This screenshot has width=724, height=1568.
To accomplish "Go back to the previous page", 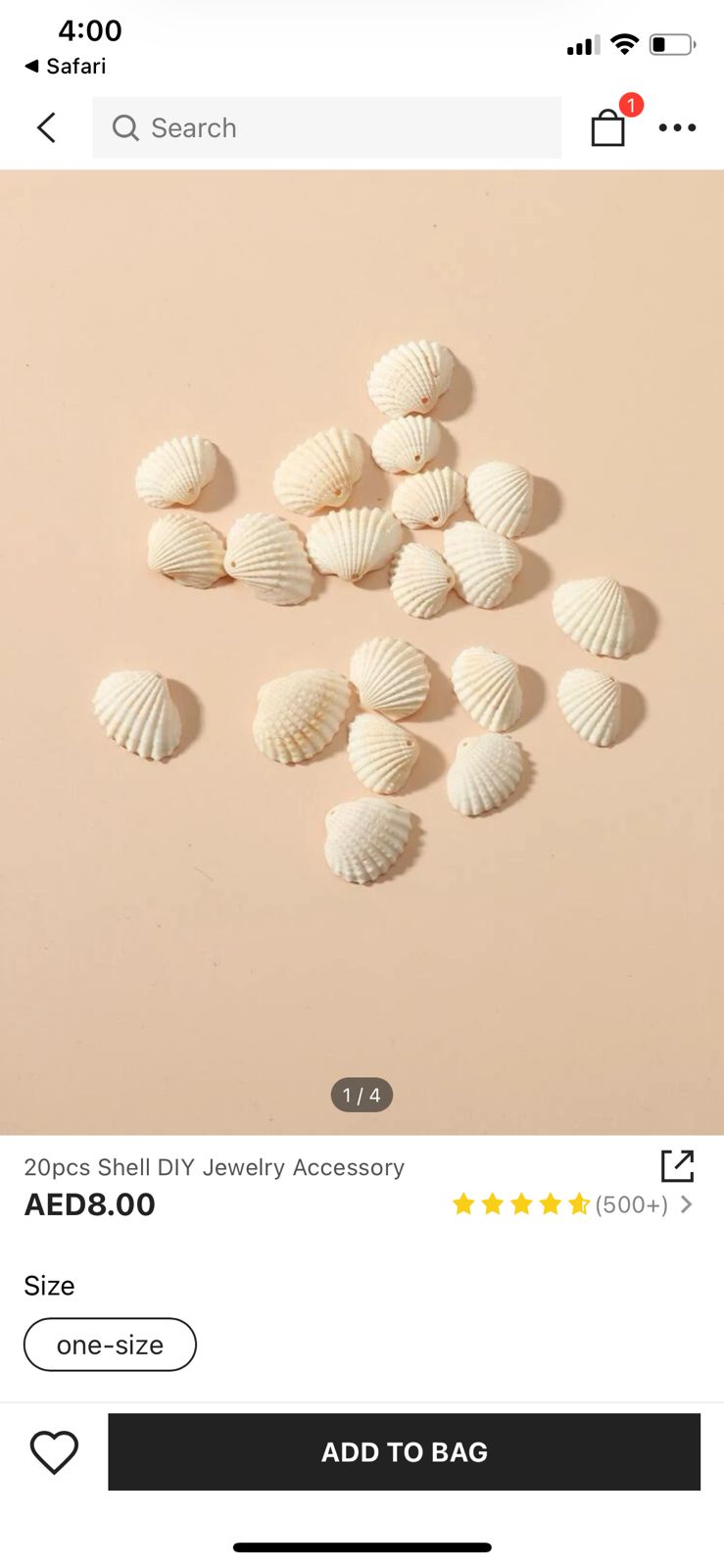I will [x=46, y=127].
